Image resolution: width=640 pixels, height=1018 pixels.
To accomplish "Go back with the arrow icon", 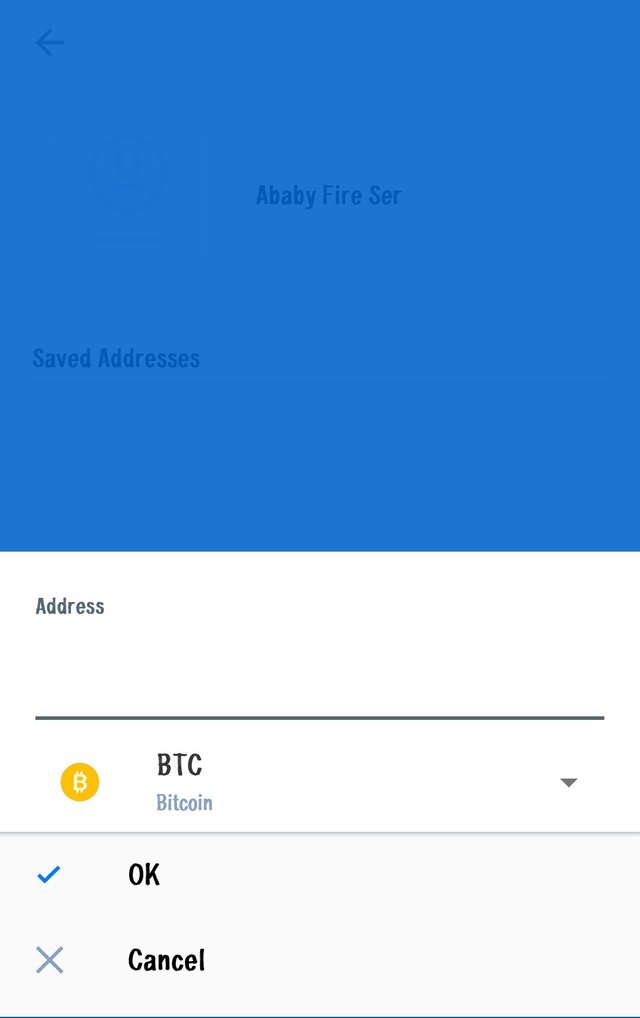I will click(49, 43).
